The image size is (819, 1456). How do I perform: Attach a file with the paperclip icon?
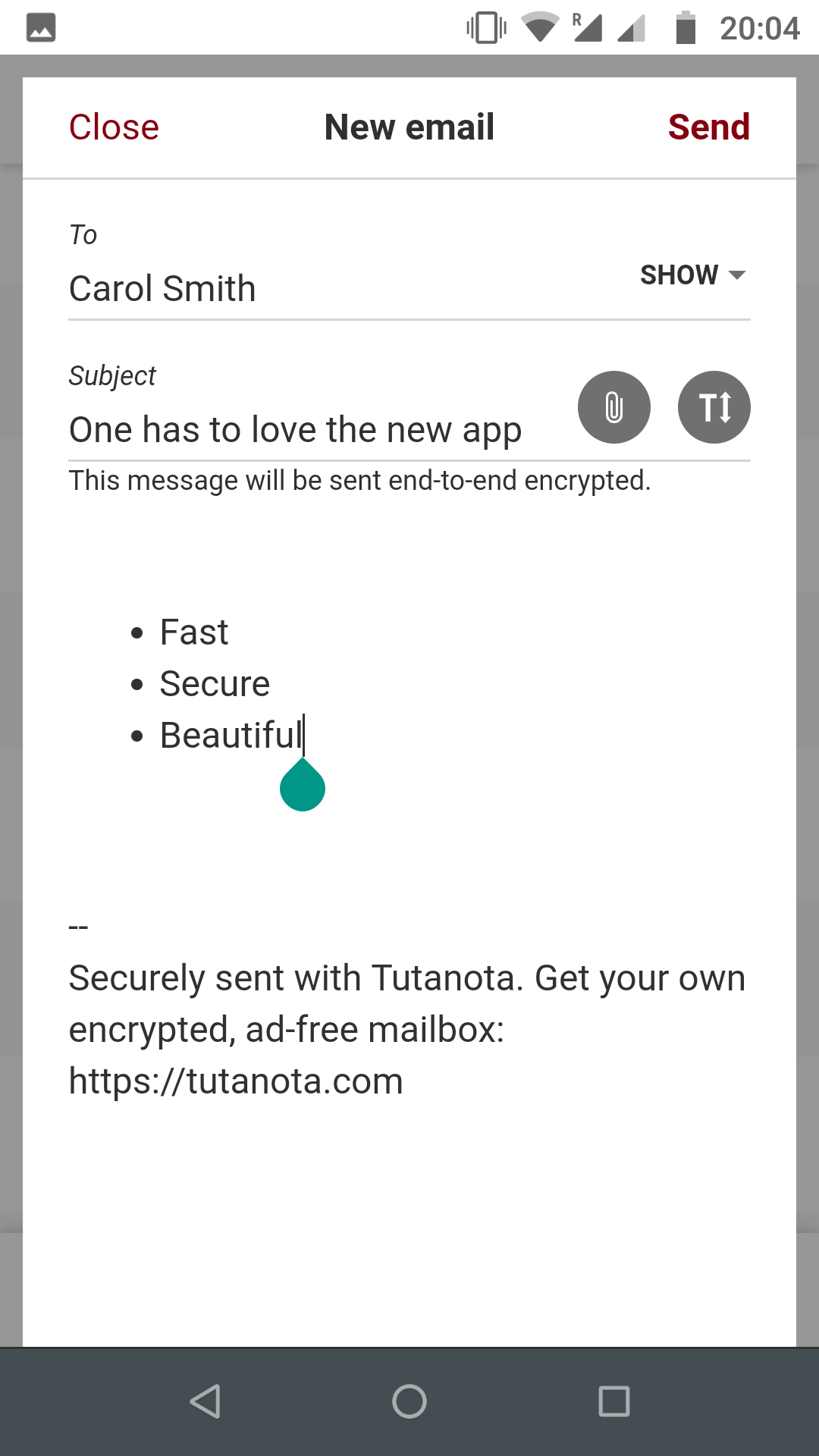tap(614, 407)
